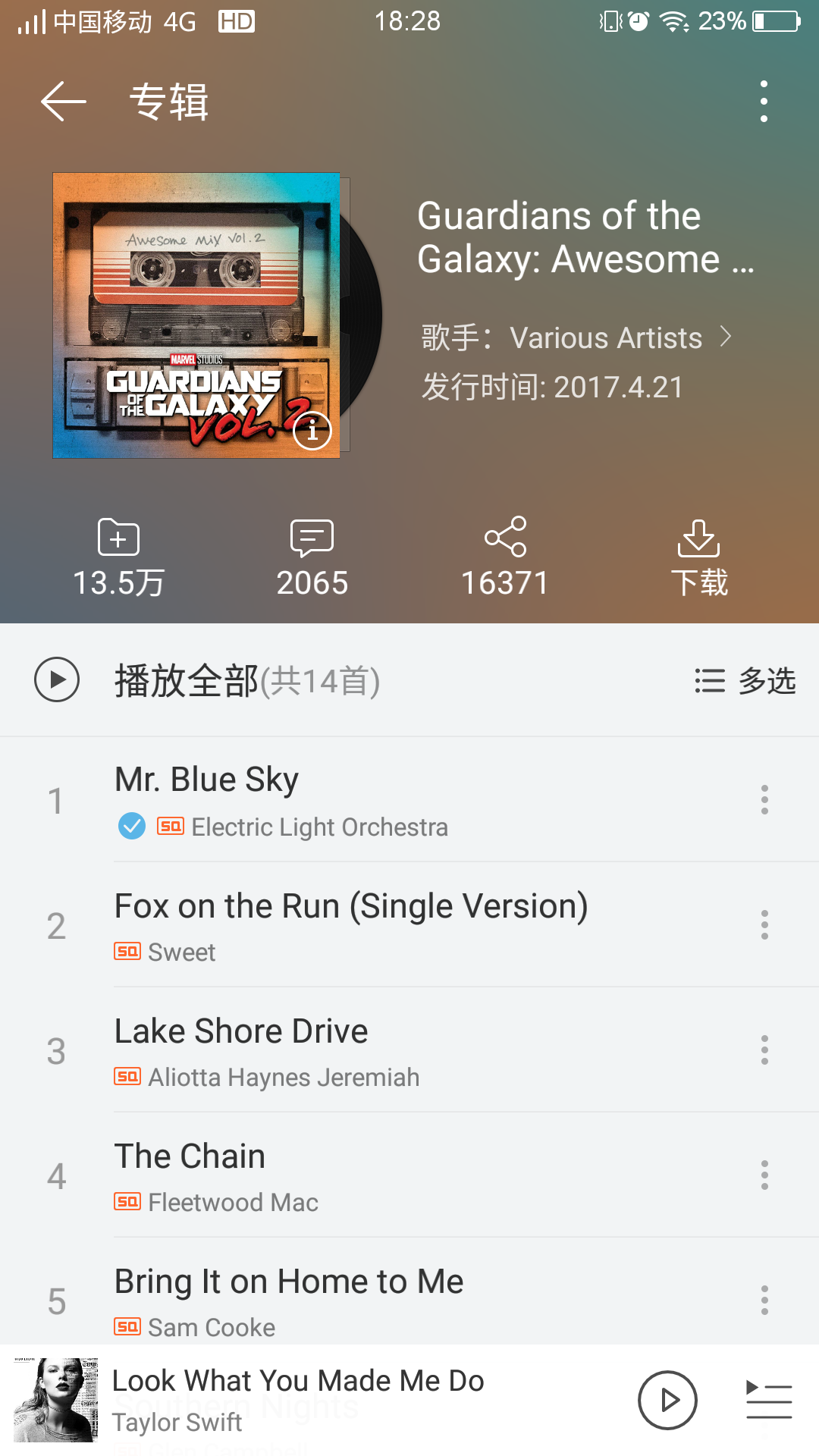Select 多选 to enter multi-select mode
The image size is (819, 1456).
[768, 681]
